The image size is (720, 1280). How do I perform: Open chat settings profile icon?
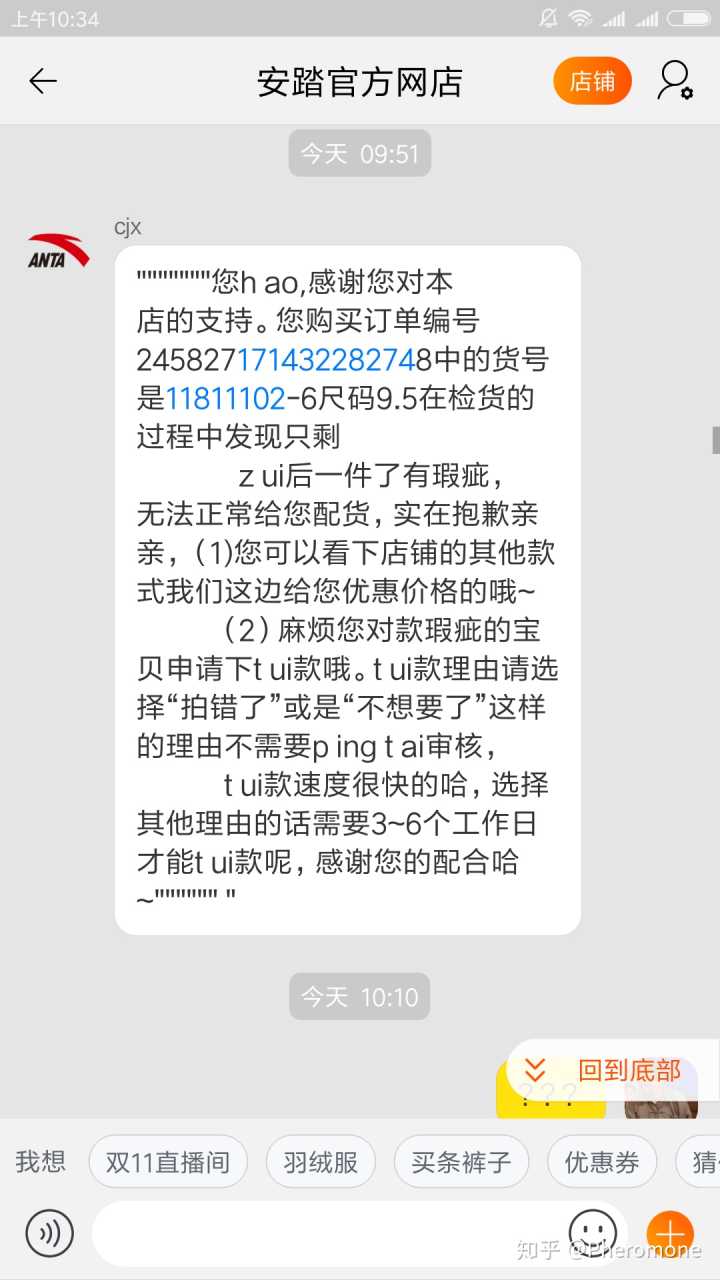(x=674, y=82)
